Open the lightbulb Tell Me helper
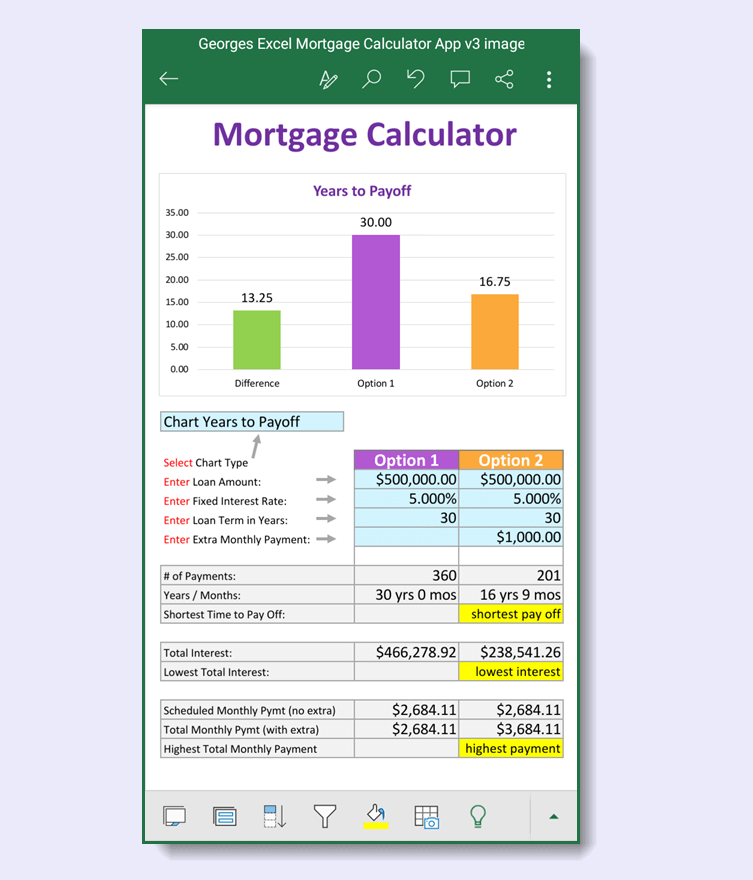This screenshot has height=880, width=753. [478, 817]
